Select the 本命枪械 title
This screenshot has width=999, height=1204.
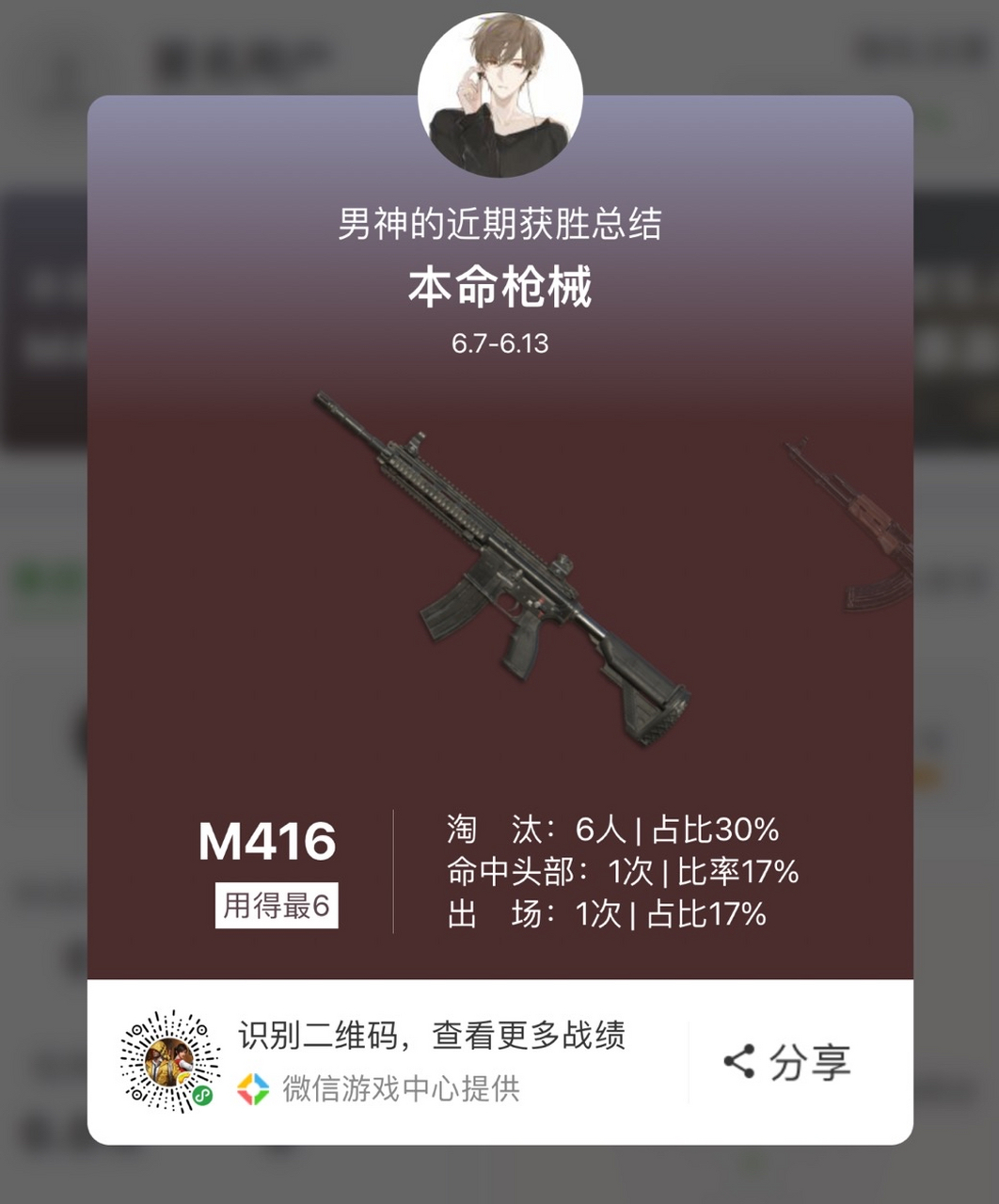point(499,285)
